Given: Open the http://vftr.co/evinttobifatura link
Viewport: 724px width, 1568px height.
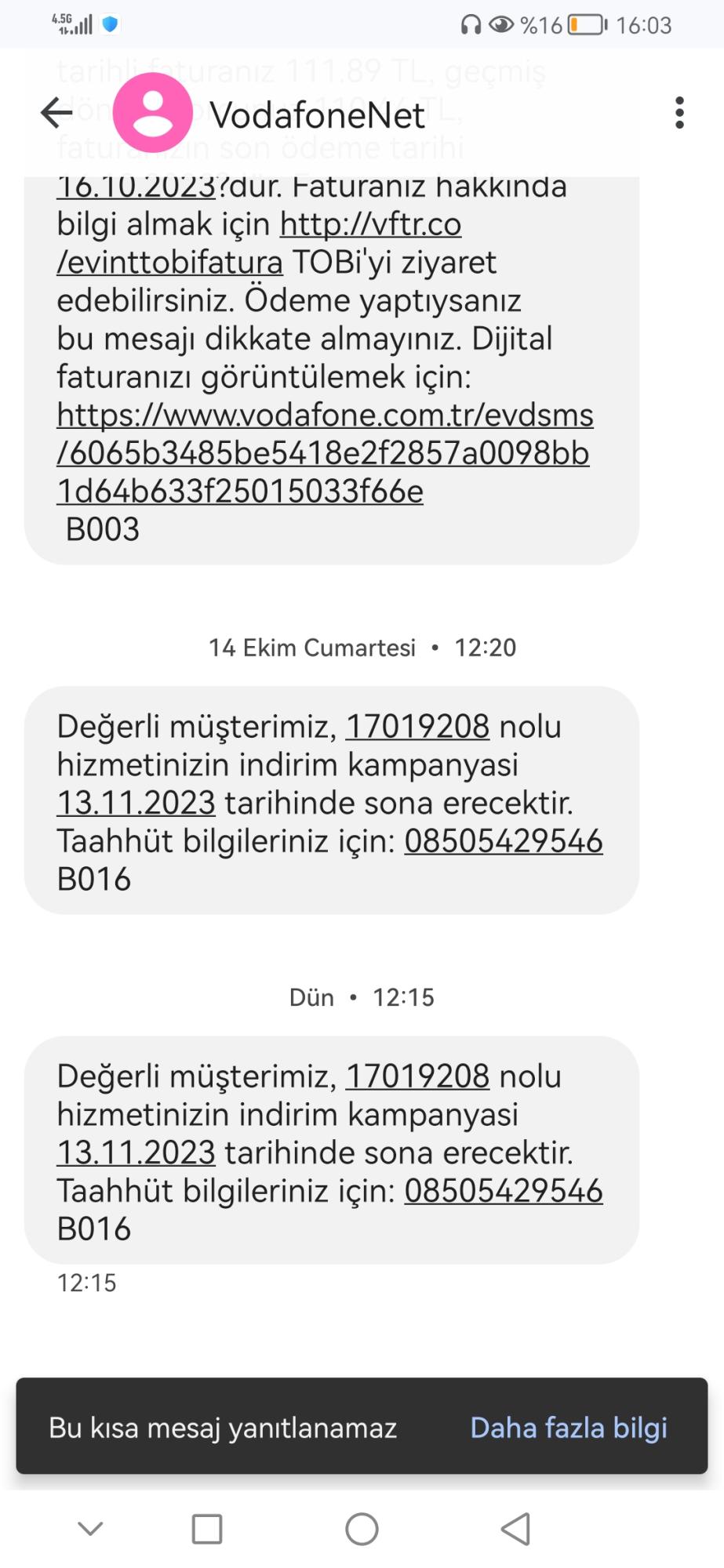Looking at the screenshot, I should click(x=370, y=223).
